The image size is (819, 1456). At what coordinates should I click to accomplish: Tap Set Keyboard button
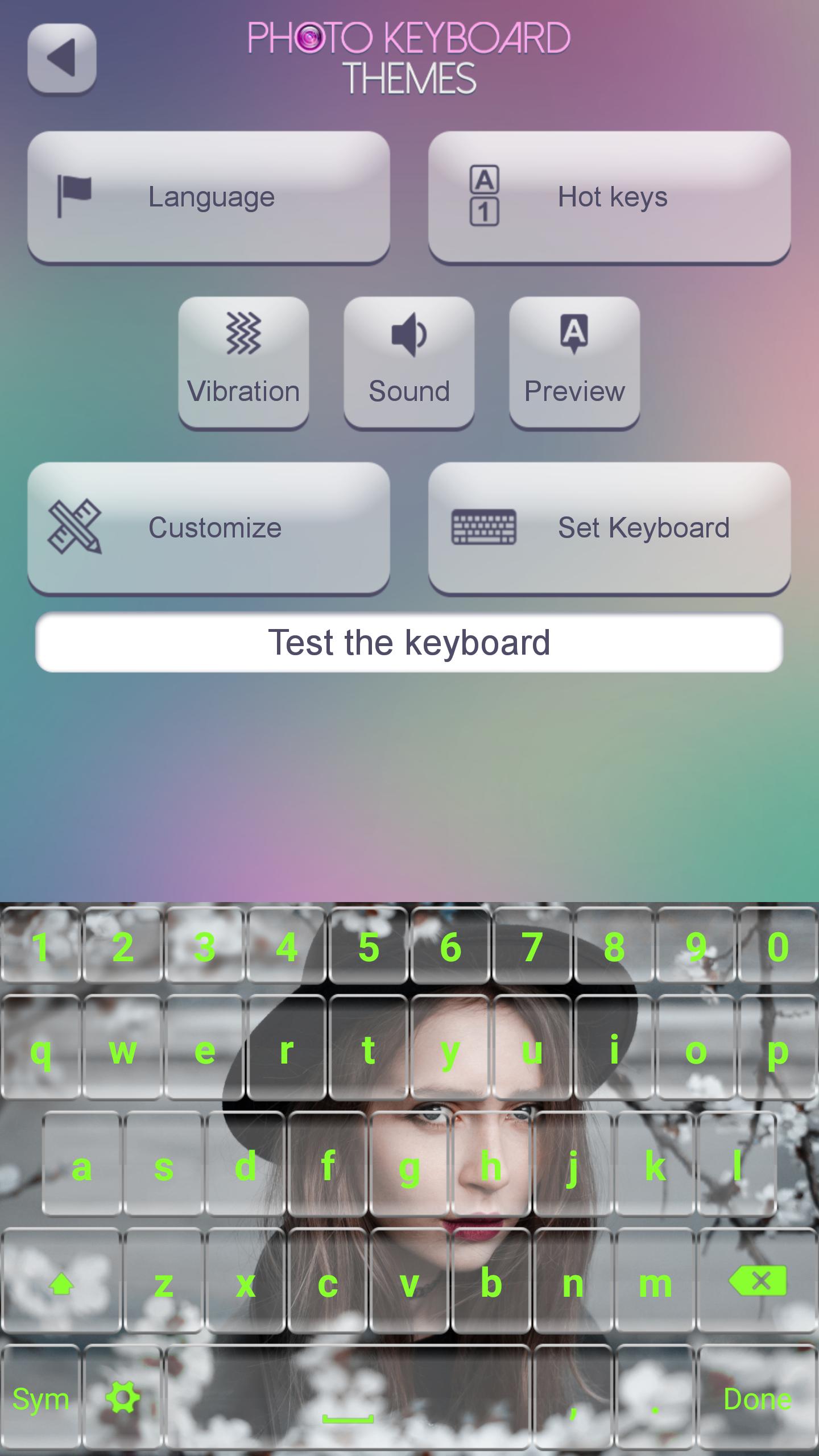[609, 528]
